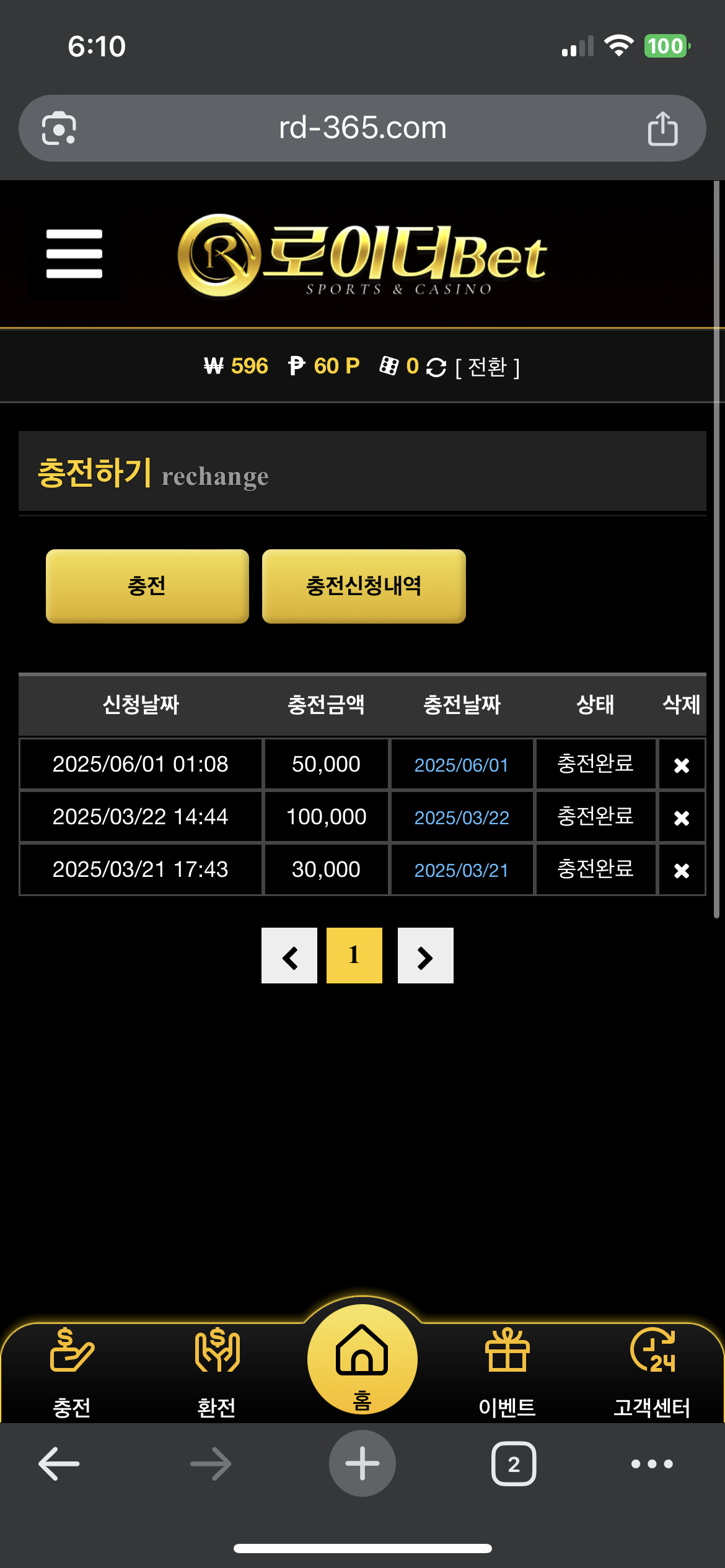Open the hamburger menu
This screenshot has height=1568, width=725.
pos(74,254)
